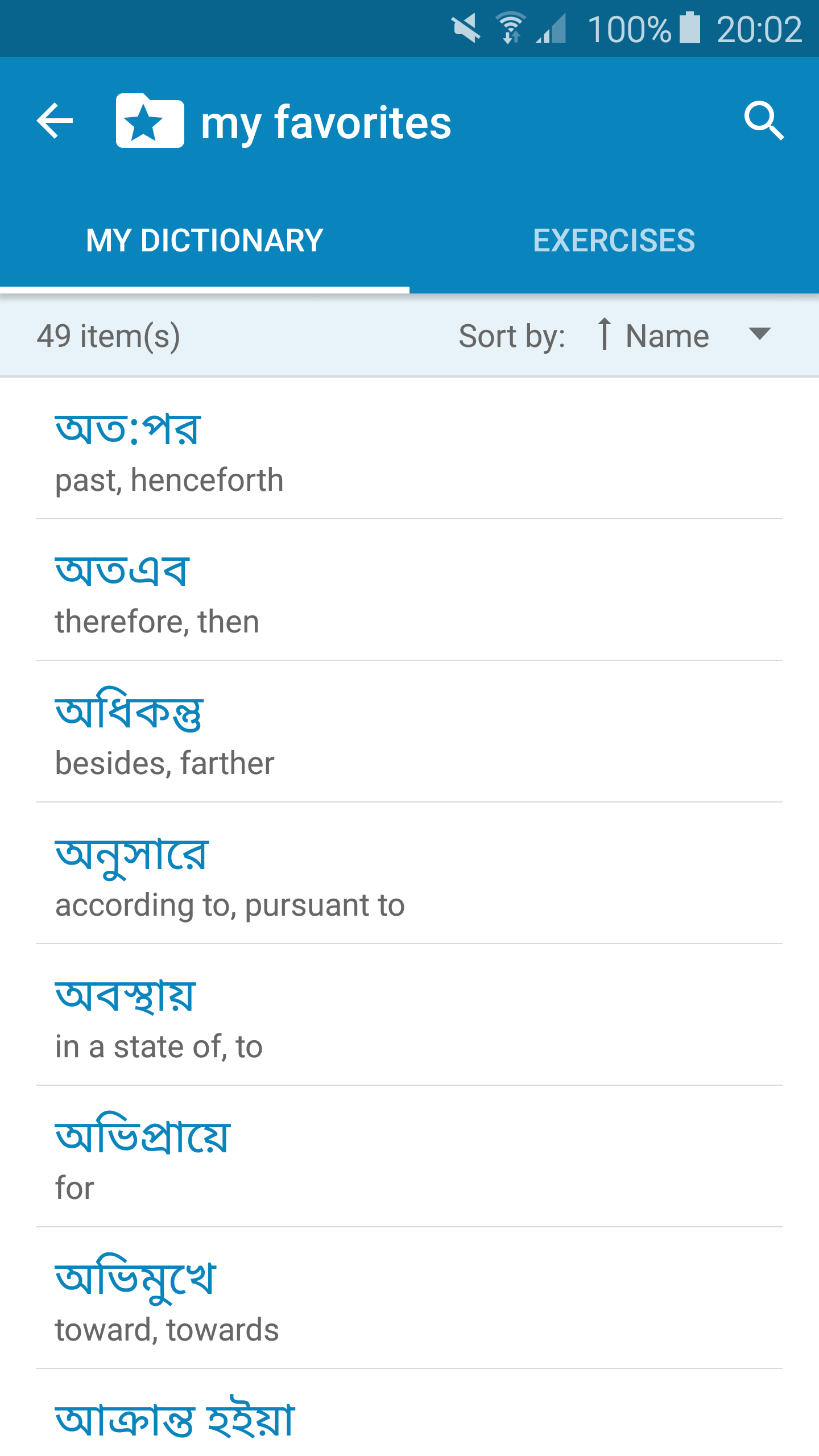Open the 'according to, pursuant to' entry
819x1456 pixels.
pyautogui.click(x=409, y=874)
